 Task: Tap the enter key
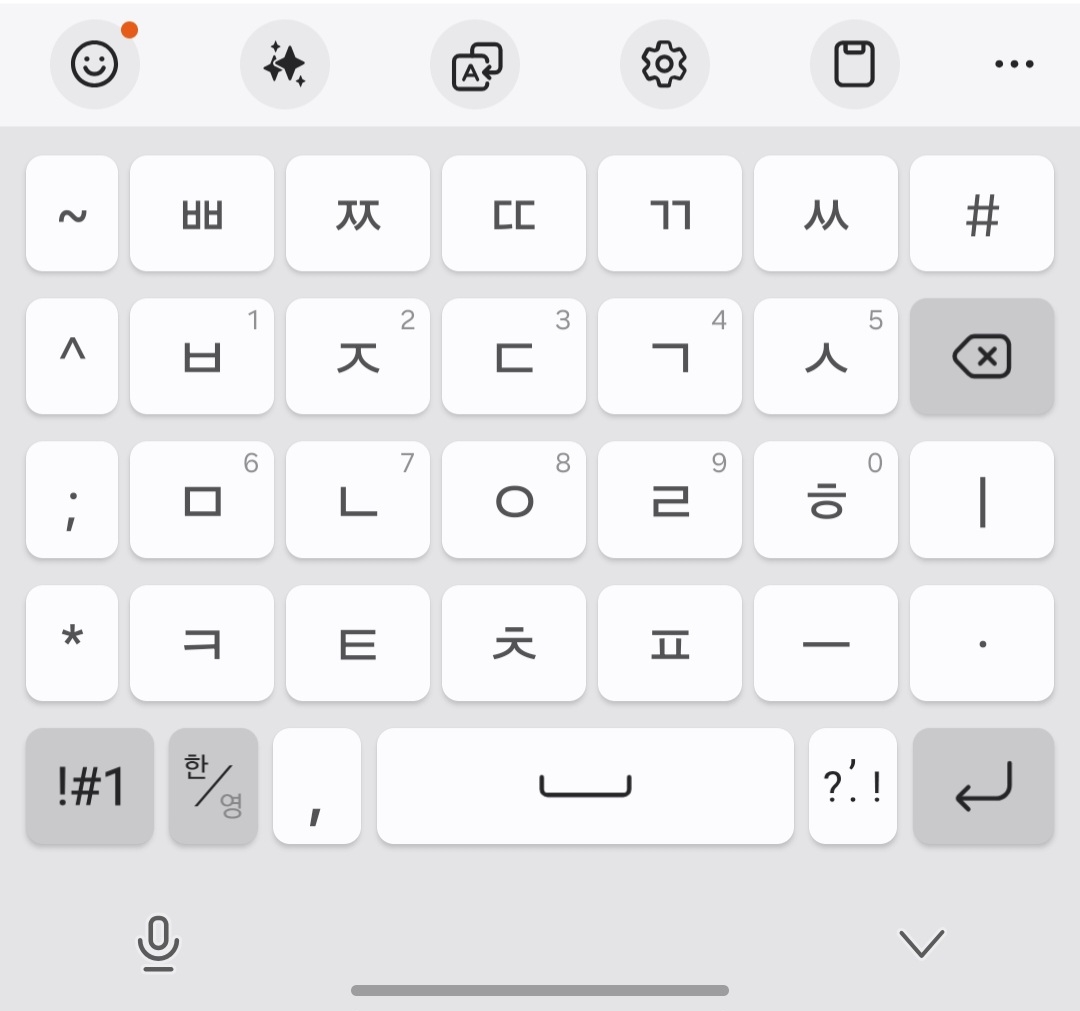[x=983, y=786]
